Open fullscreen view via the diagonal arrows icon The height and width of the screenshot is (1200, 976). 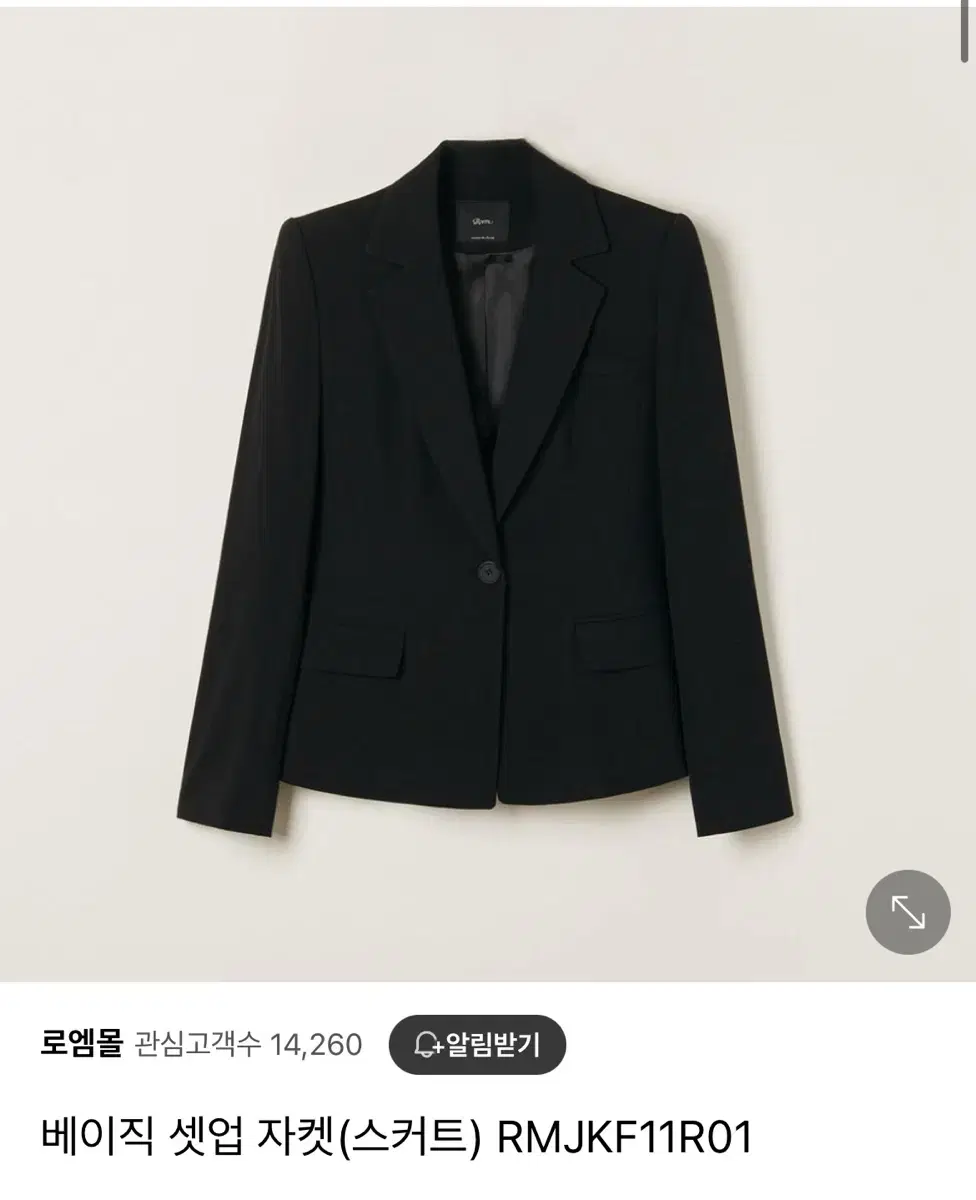point(907,913)
